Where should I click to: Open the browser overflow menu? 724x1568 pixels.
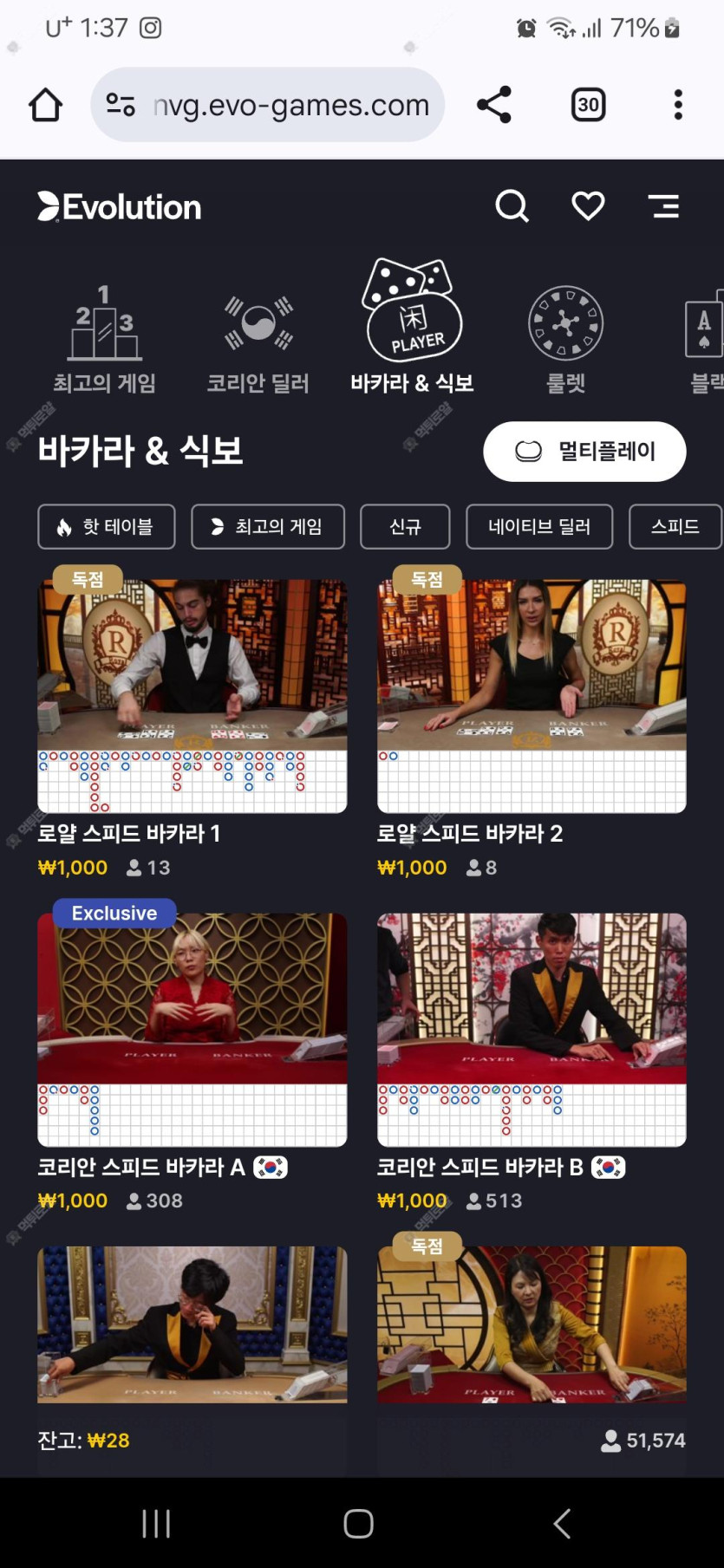[x=678, y=105]
